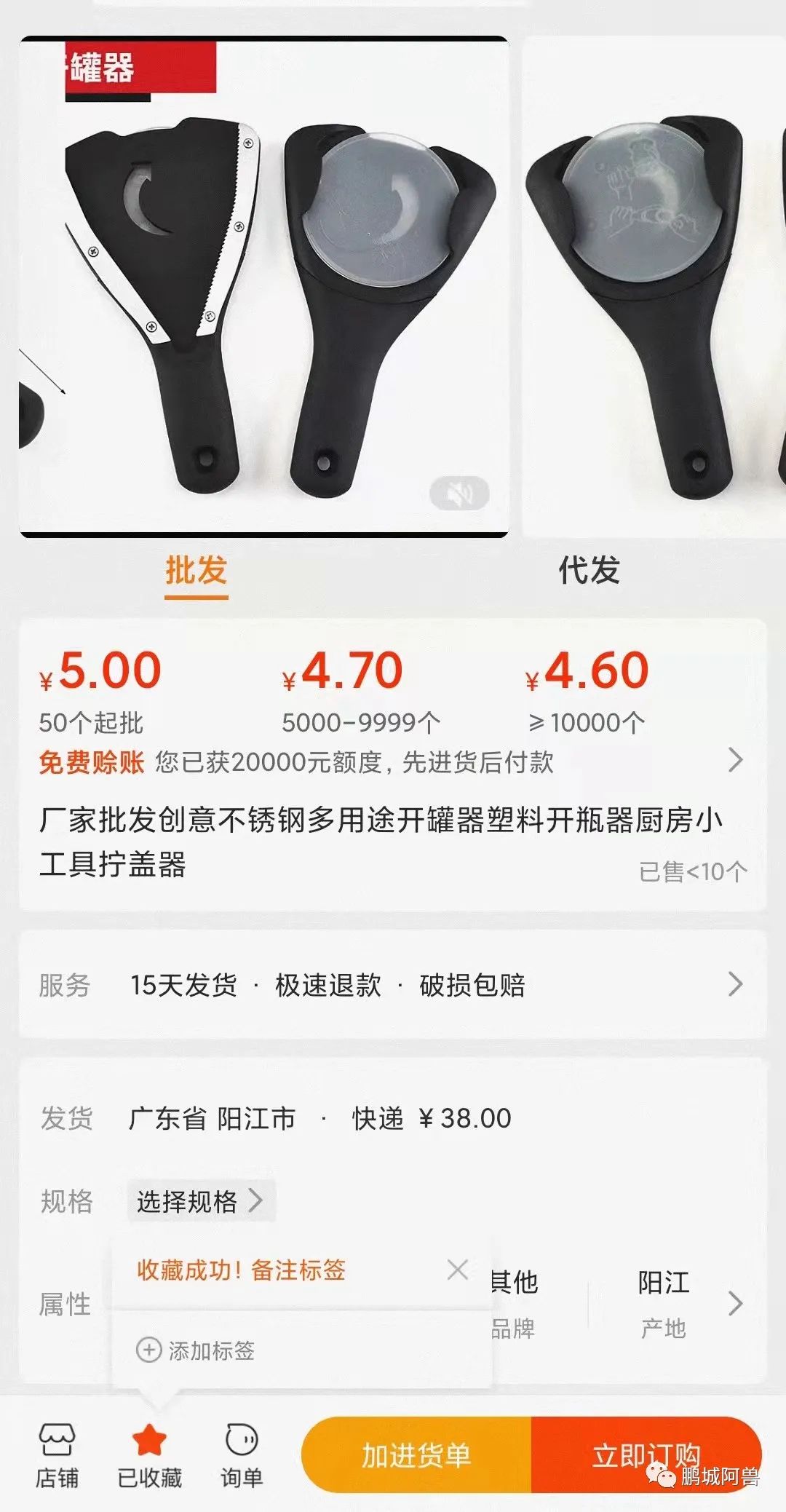
Task: Unmute the product video
Action: coord(459,494)
